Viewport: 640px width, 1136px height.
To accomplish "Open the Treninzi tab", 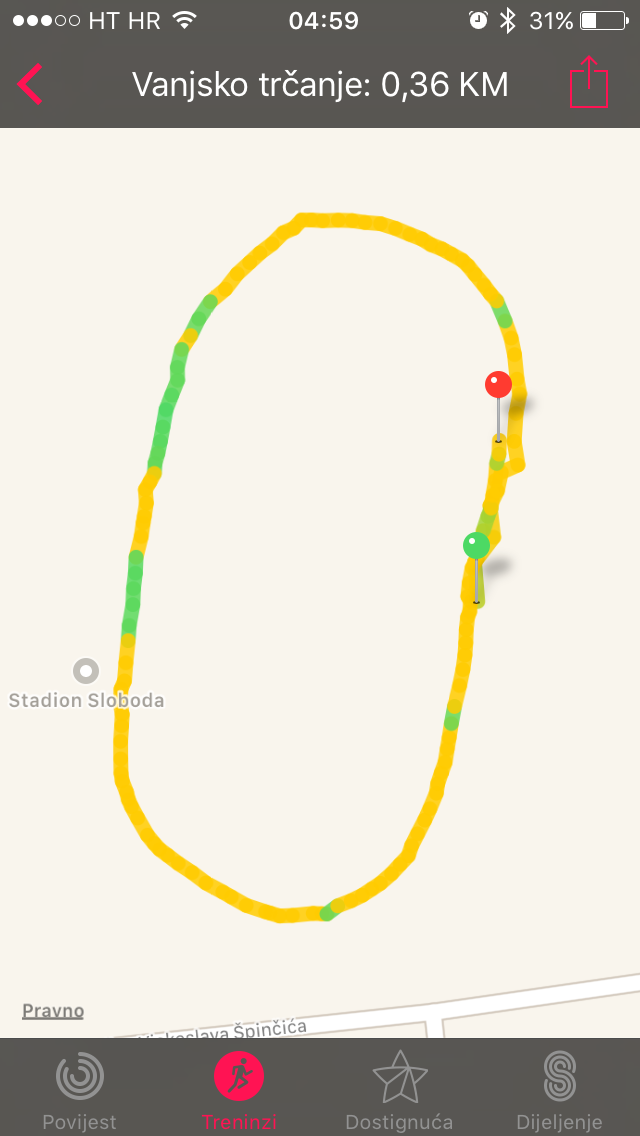I will [x=239, y=1088].
